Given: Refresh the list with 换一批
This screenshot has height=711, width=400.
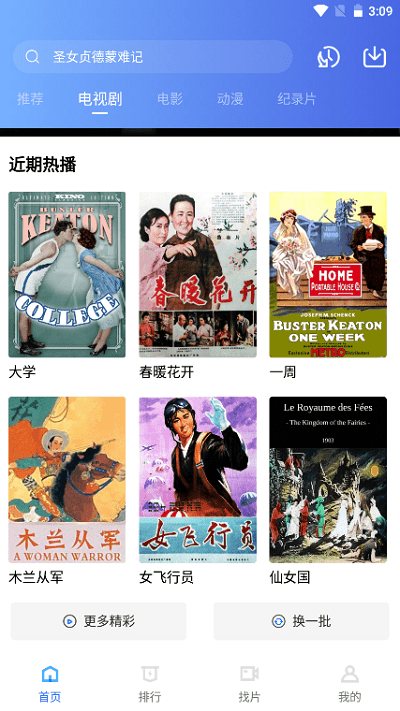Looking at the screenshot, I should pyautogui.click(x=302, y=621).
